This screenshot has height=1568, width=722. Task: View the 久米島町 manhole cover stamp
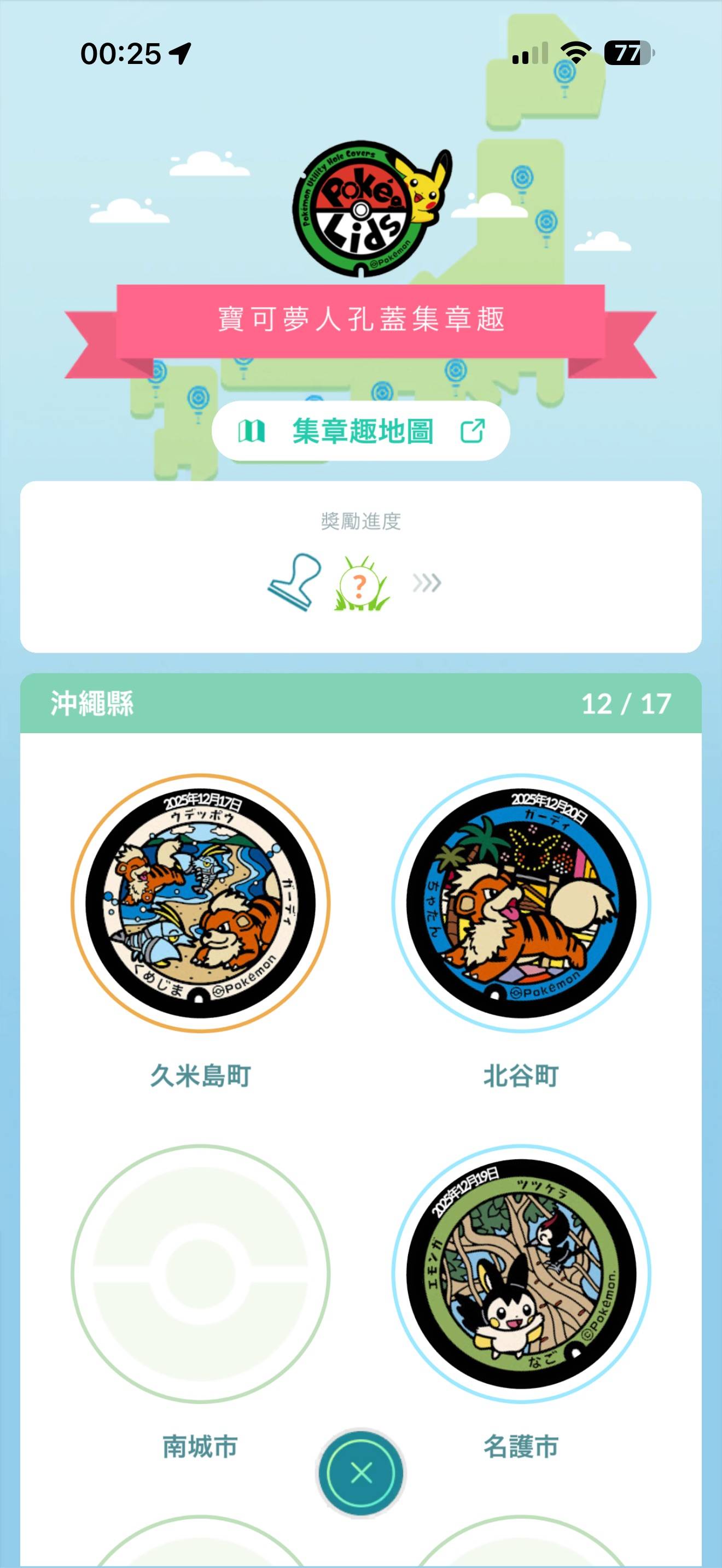[x=200, y=903]
